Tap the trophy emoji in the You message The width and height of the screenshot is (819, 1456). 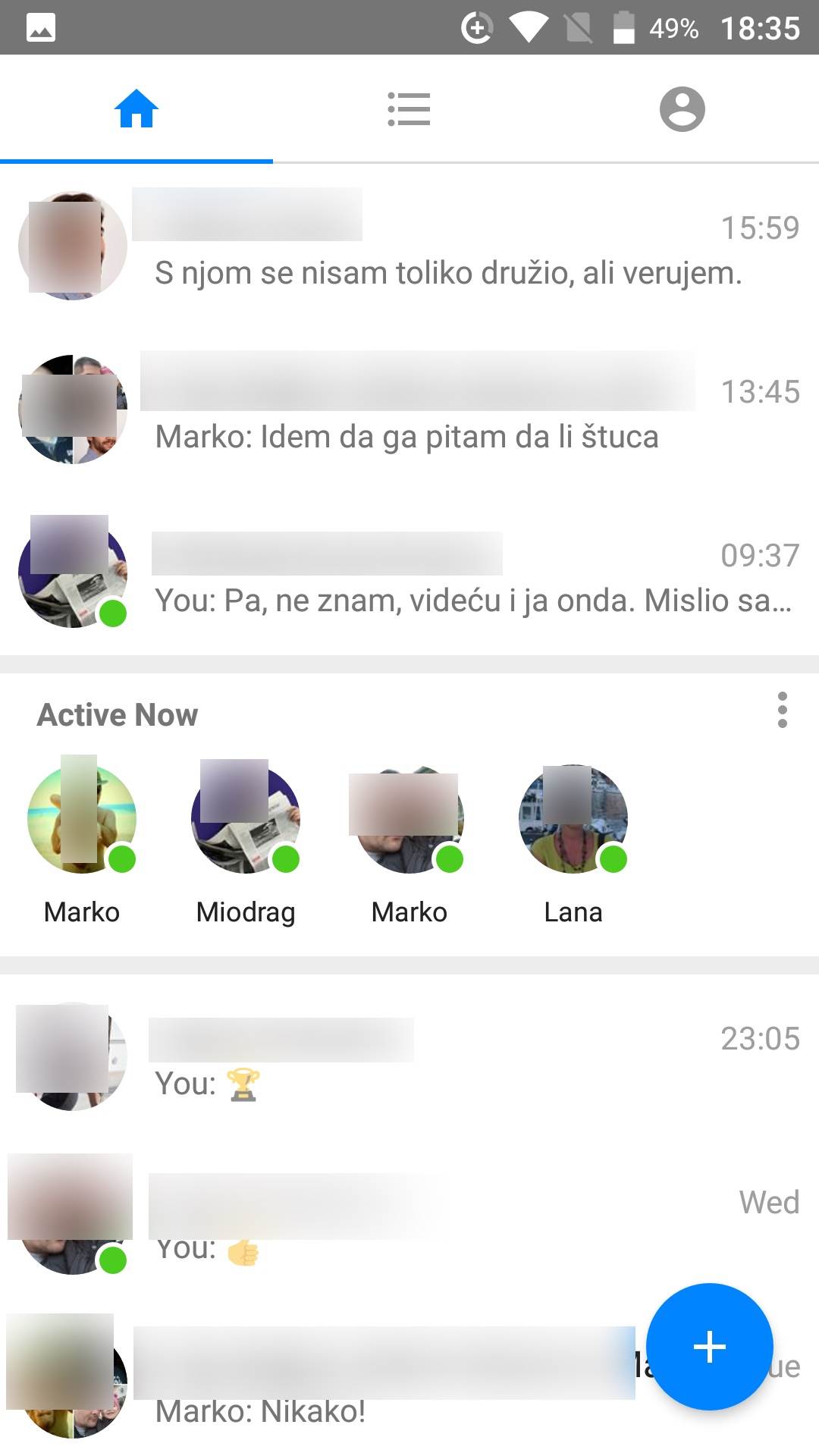coord(241,1086)
